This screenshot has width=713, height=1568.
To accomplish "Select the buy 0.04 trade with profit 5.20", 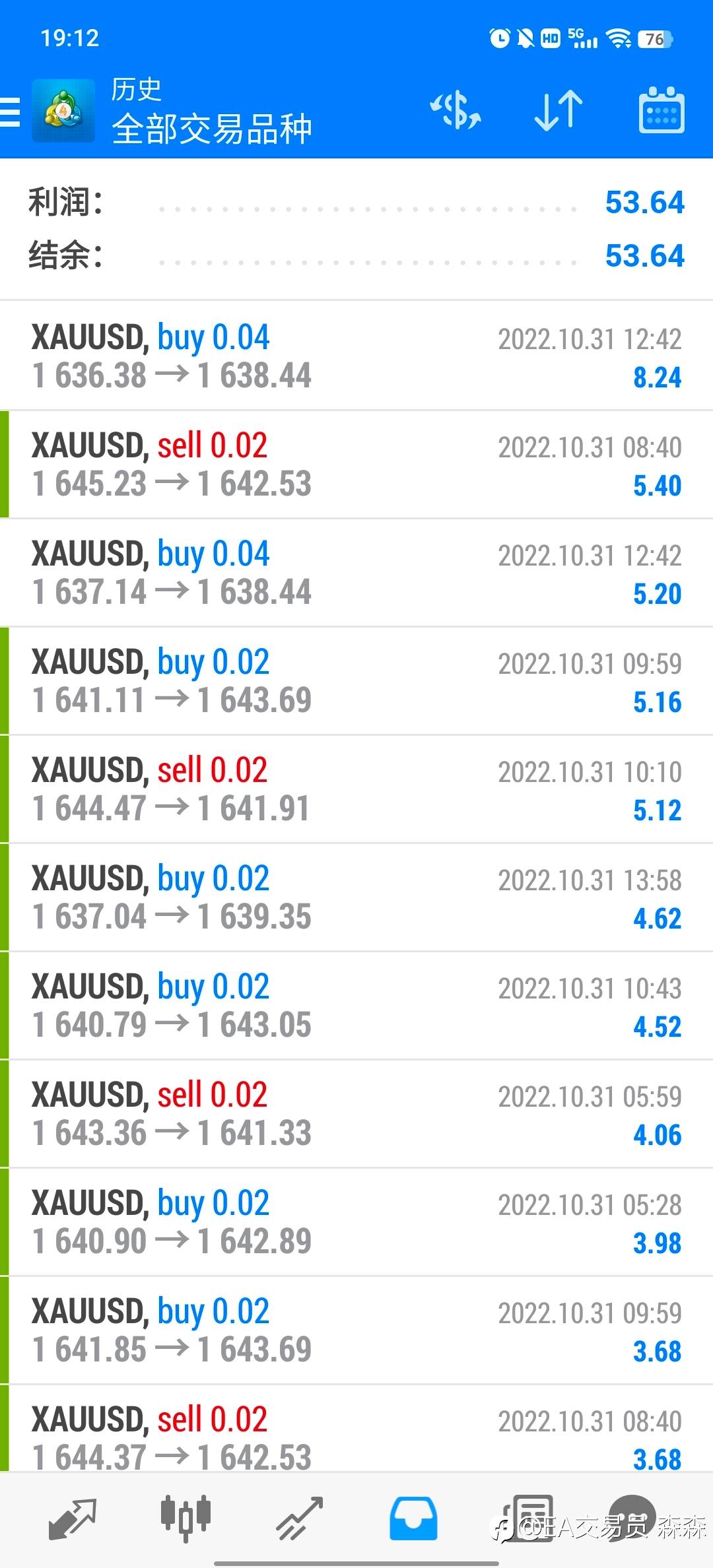I will tap(356, 573).
